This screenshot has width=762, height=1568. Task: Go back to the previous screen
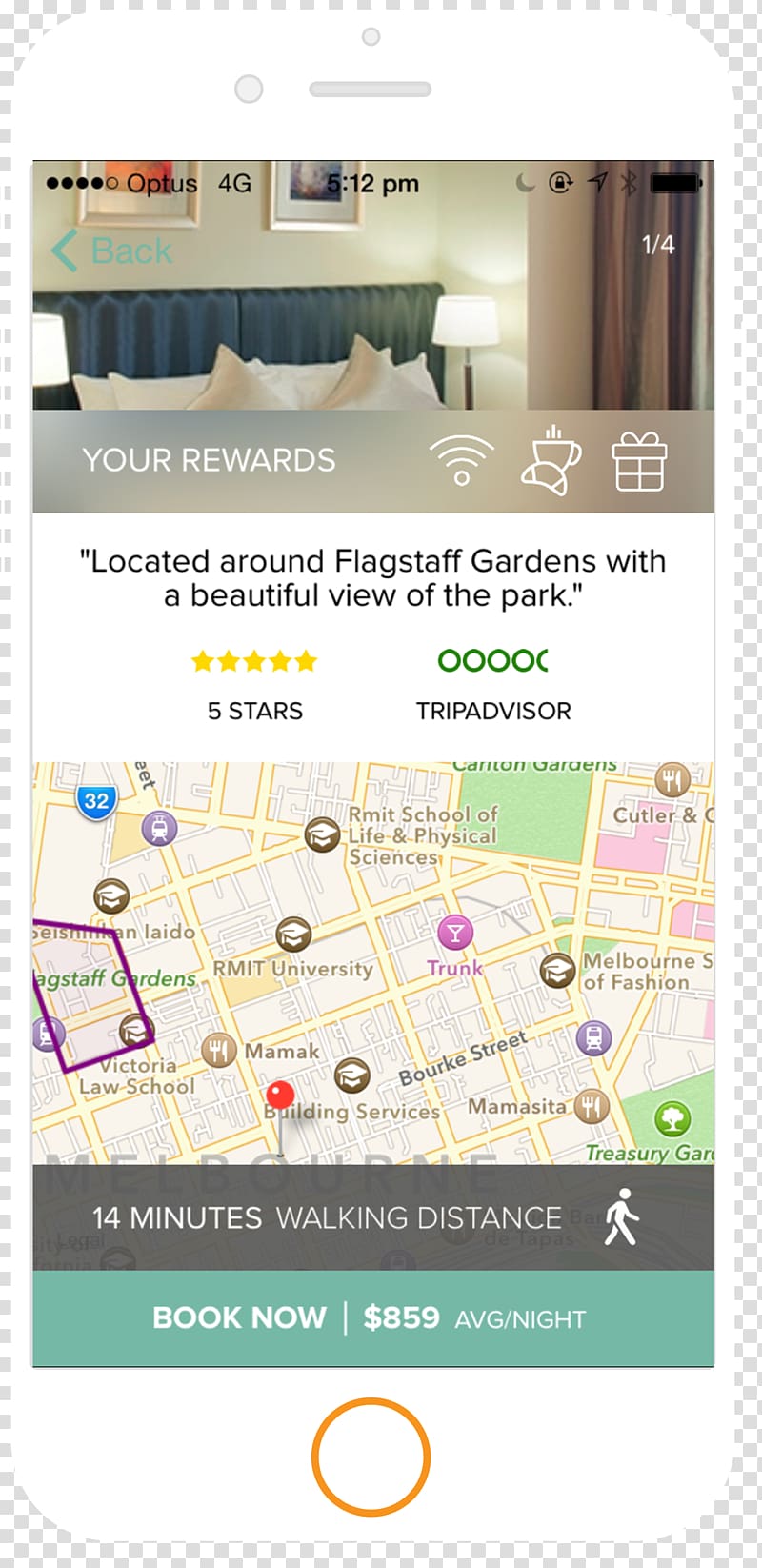coord(111,251)
